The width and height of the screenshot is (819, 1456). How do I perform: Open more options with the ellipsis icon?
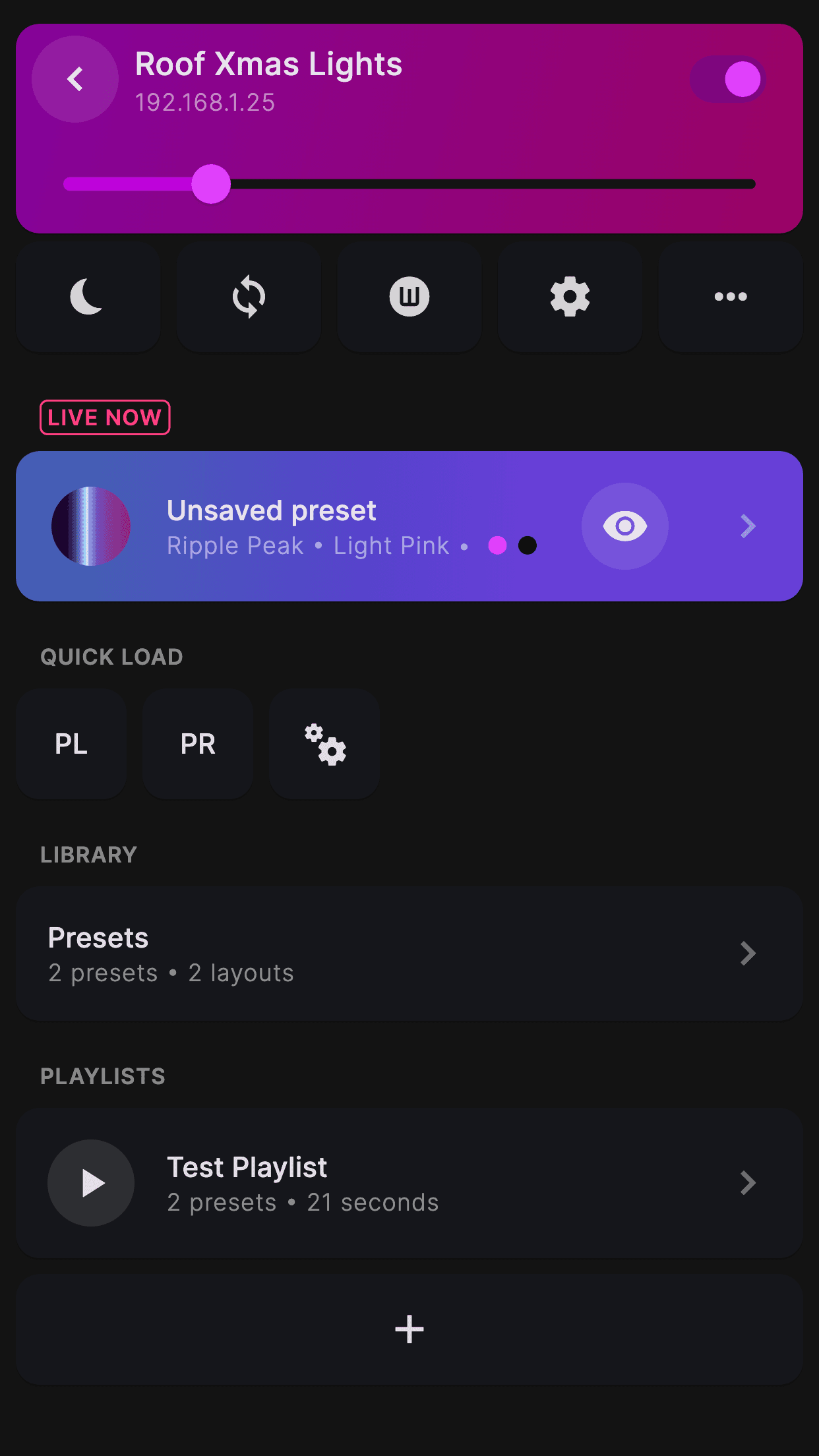(730, 296)
